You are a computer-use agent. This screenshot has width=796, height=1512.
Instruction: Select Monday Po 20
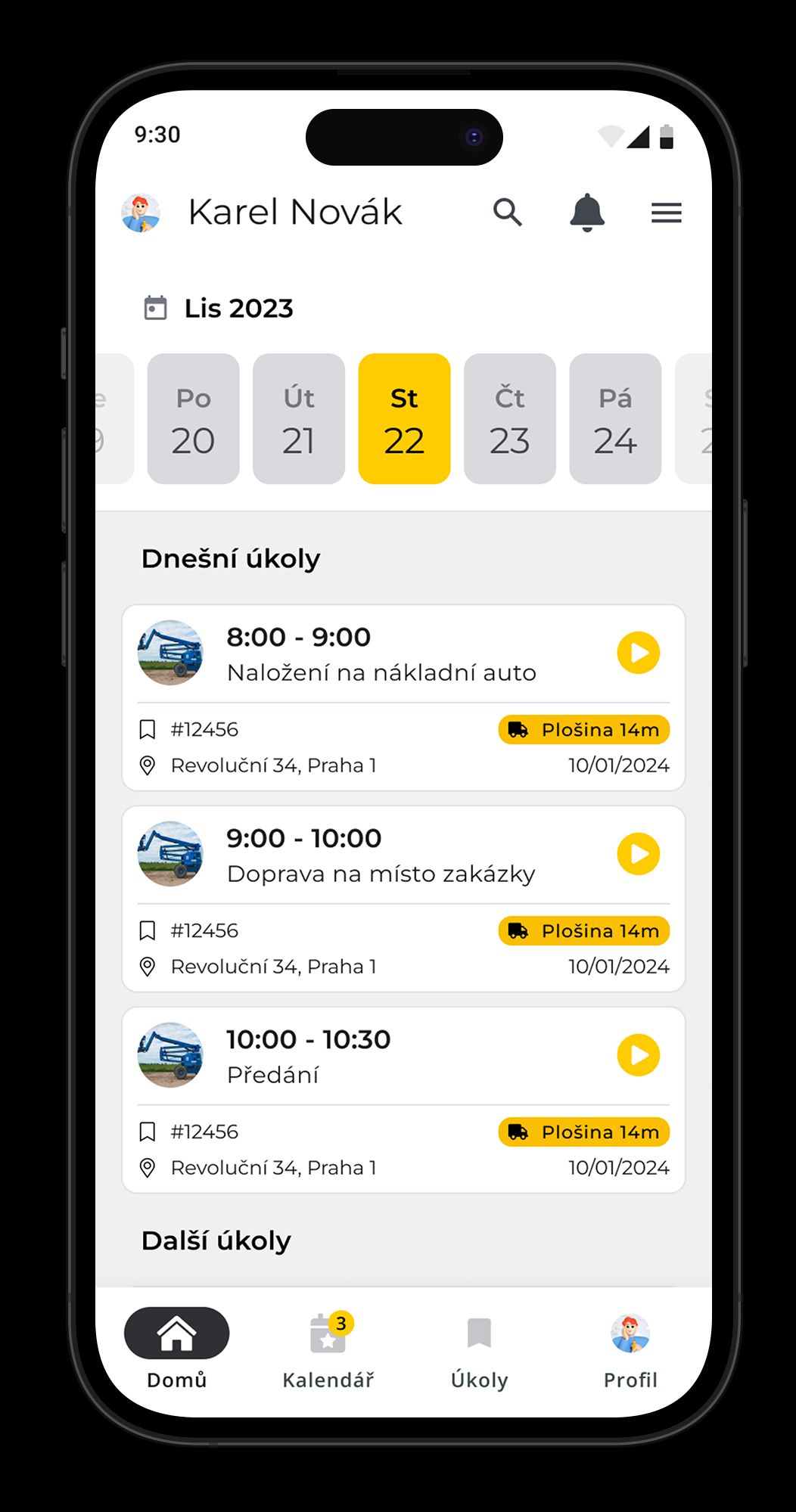click(193, 419)
